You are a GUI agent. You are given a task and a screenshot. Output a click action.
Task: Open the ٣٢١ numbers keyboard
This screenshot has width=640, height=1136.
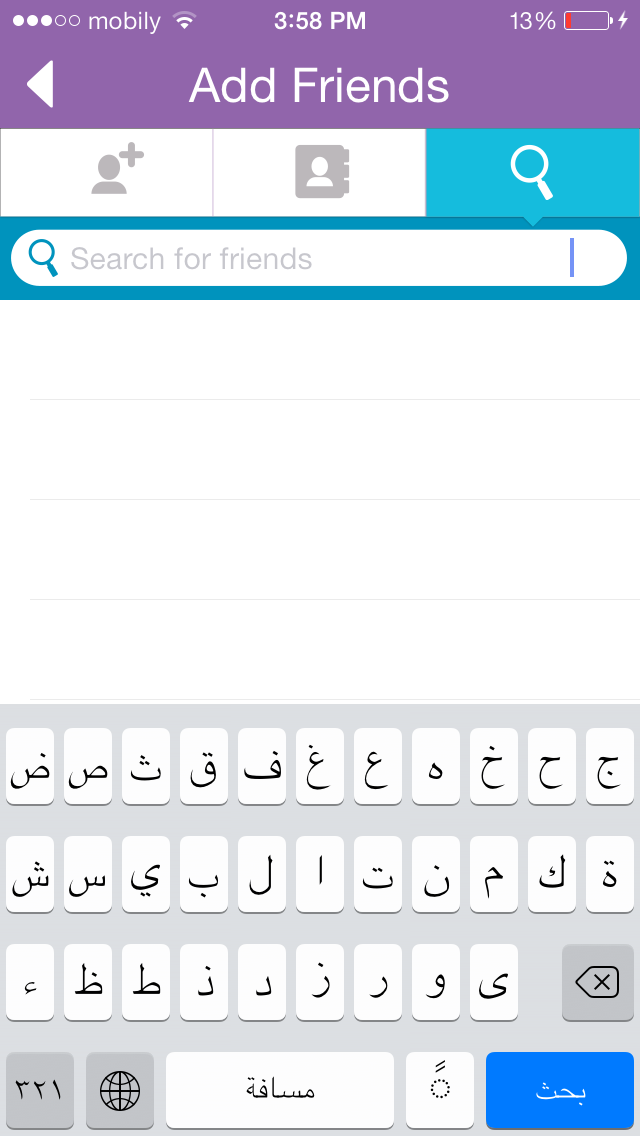40,1090
